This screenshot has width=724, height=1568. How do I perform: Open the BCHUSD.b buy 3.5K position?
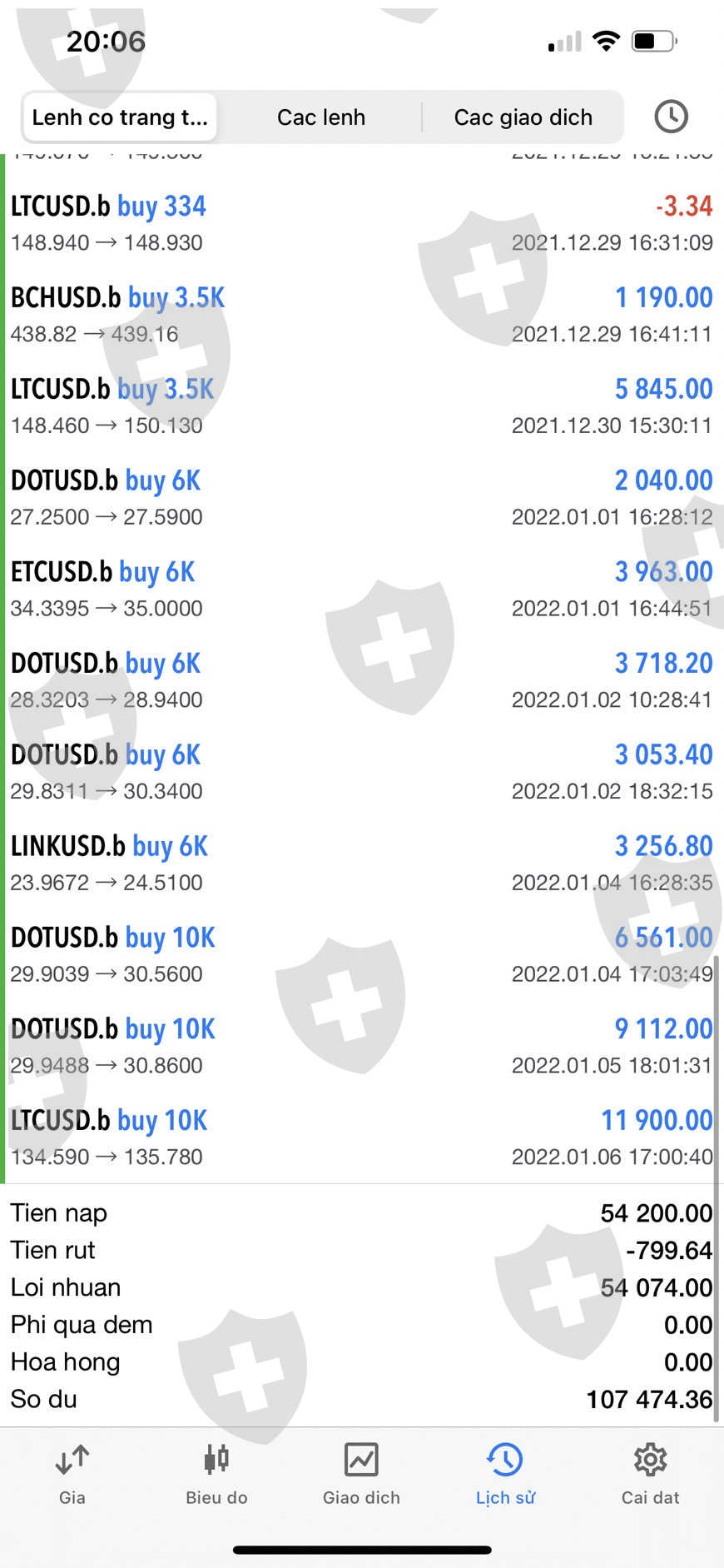[361, 315]
